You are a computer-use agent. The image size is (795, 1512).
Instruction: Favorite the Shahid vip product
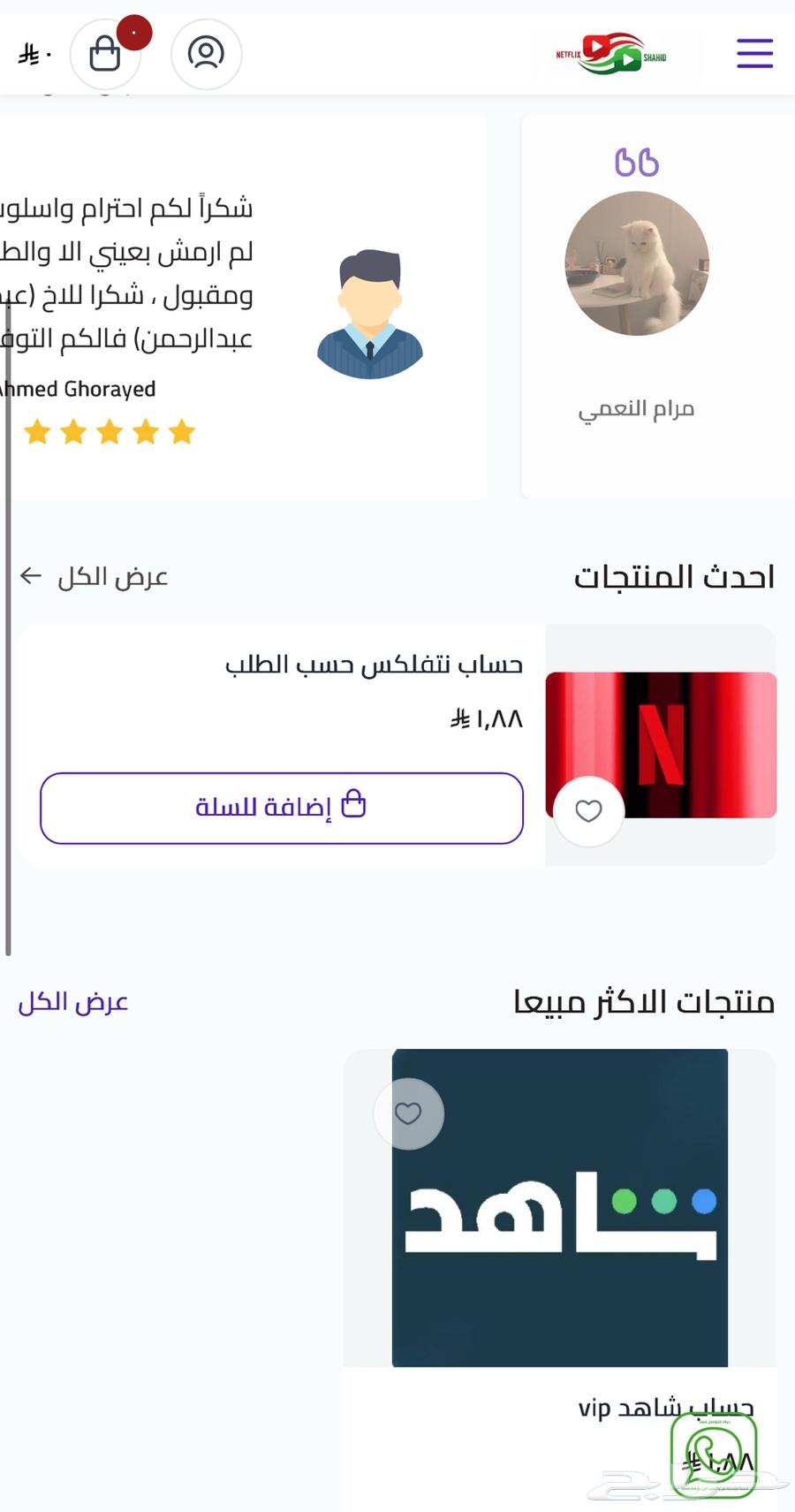click(x=408, y=1113)
